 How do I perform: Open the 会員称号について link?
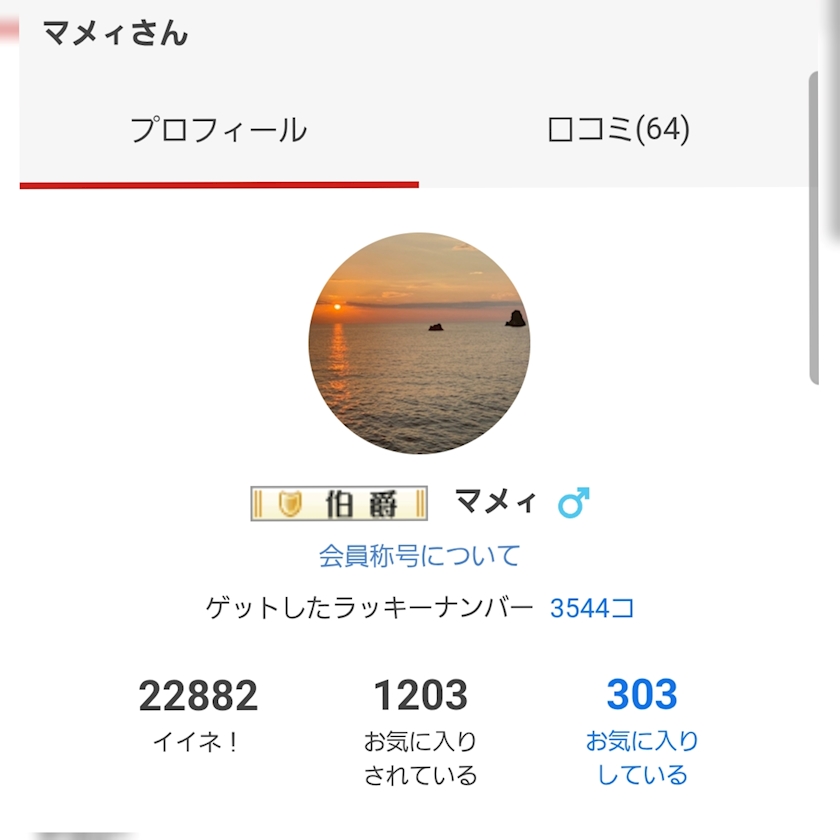[x=419, y=555]
